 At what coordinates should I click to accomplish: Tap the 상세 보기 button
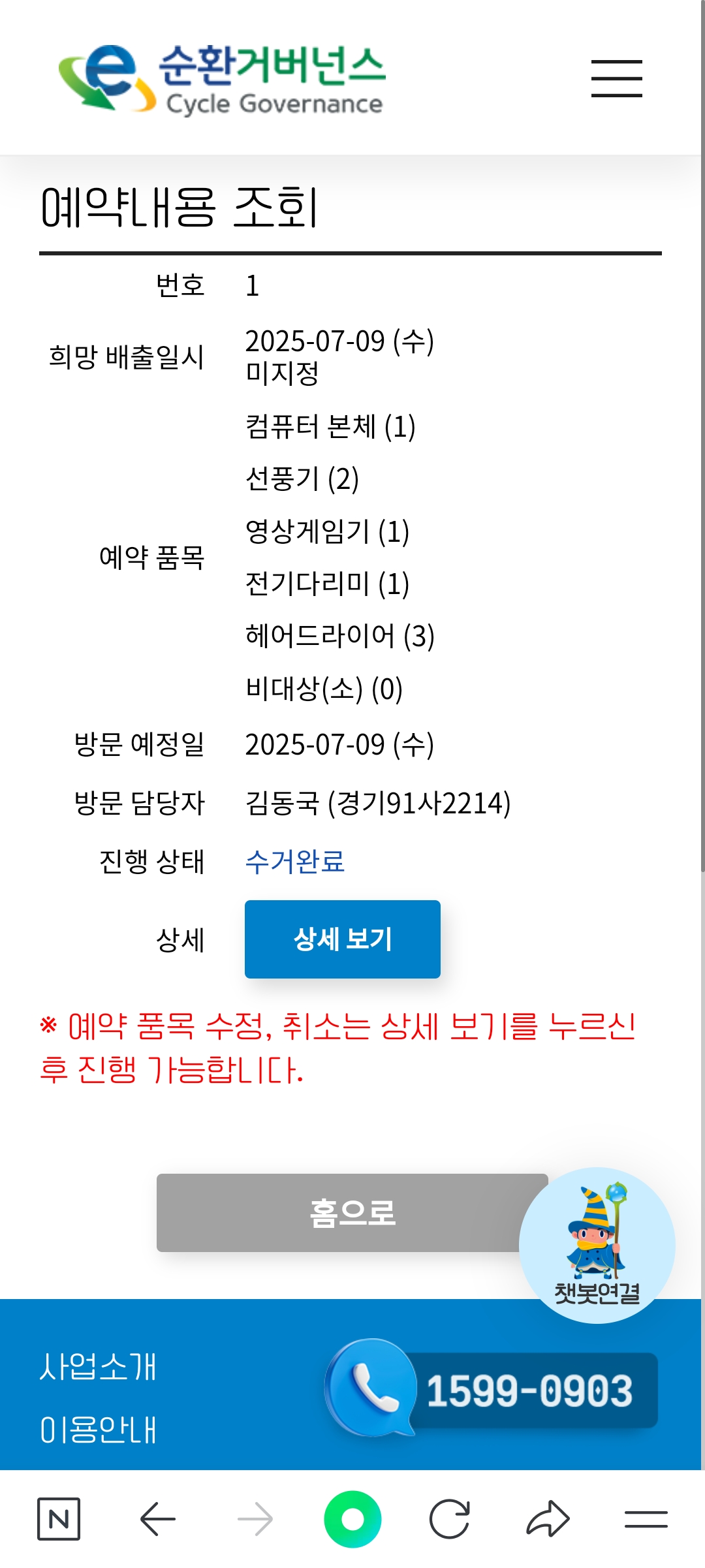point(343,939)
